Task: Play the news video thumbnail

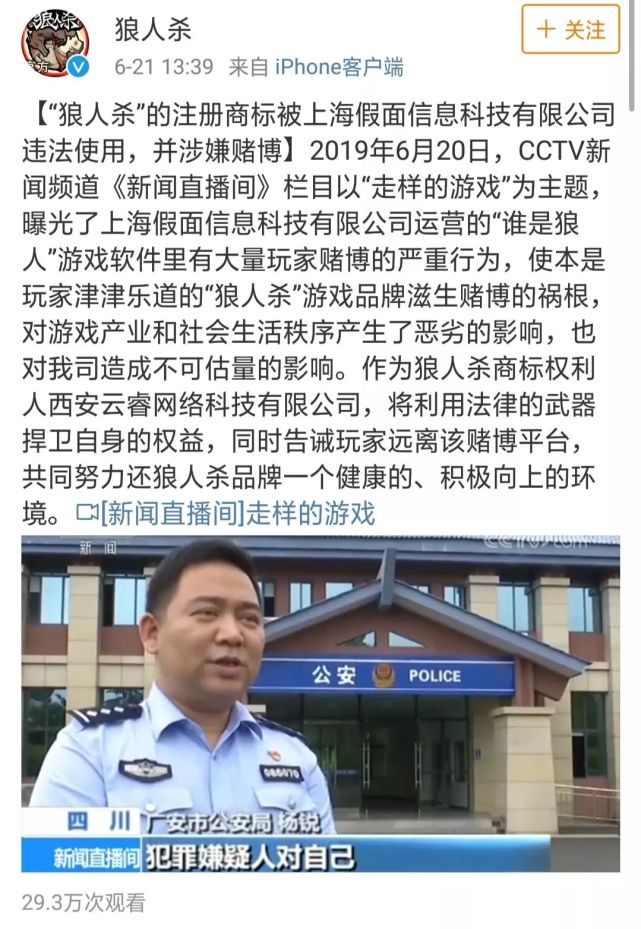Action: point(320,703)
